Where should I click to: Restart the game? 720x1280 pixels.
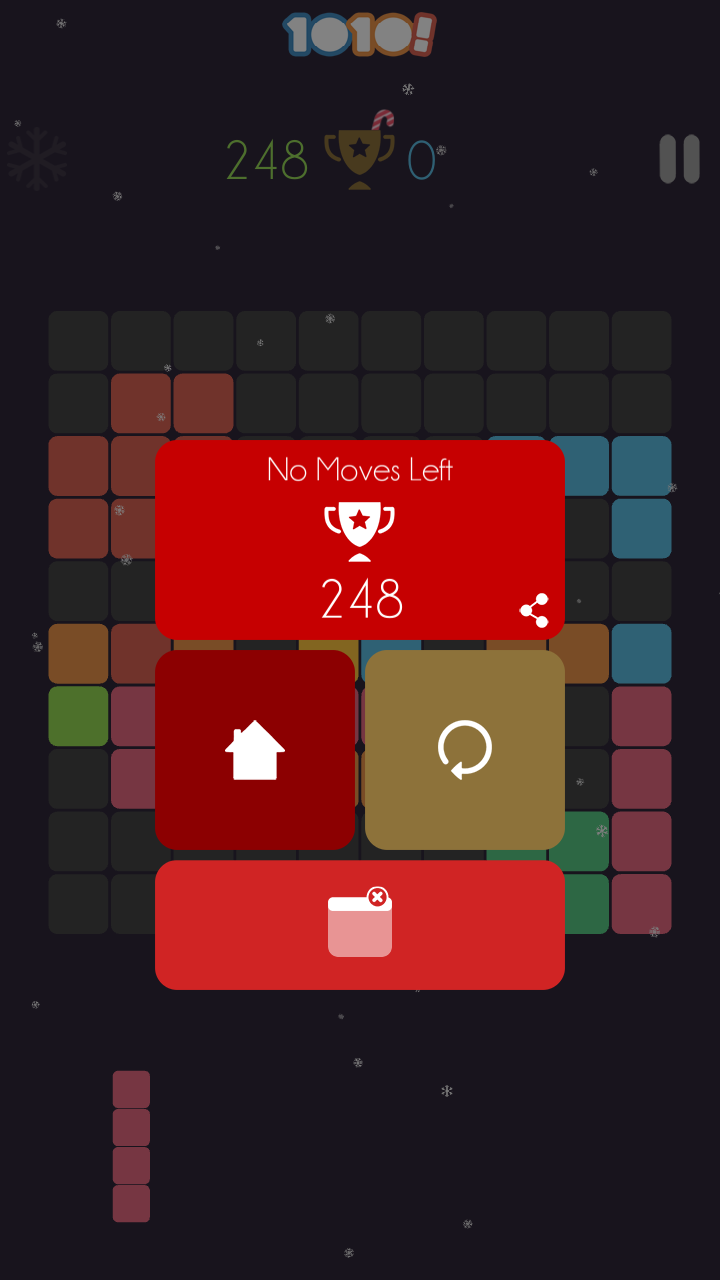pyautogui.click(x=465, y=750)
